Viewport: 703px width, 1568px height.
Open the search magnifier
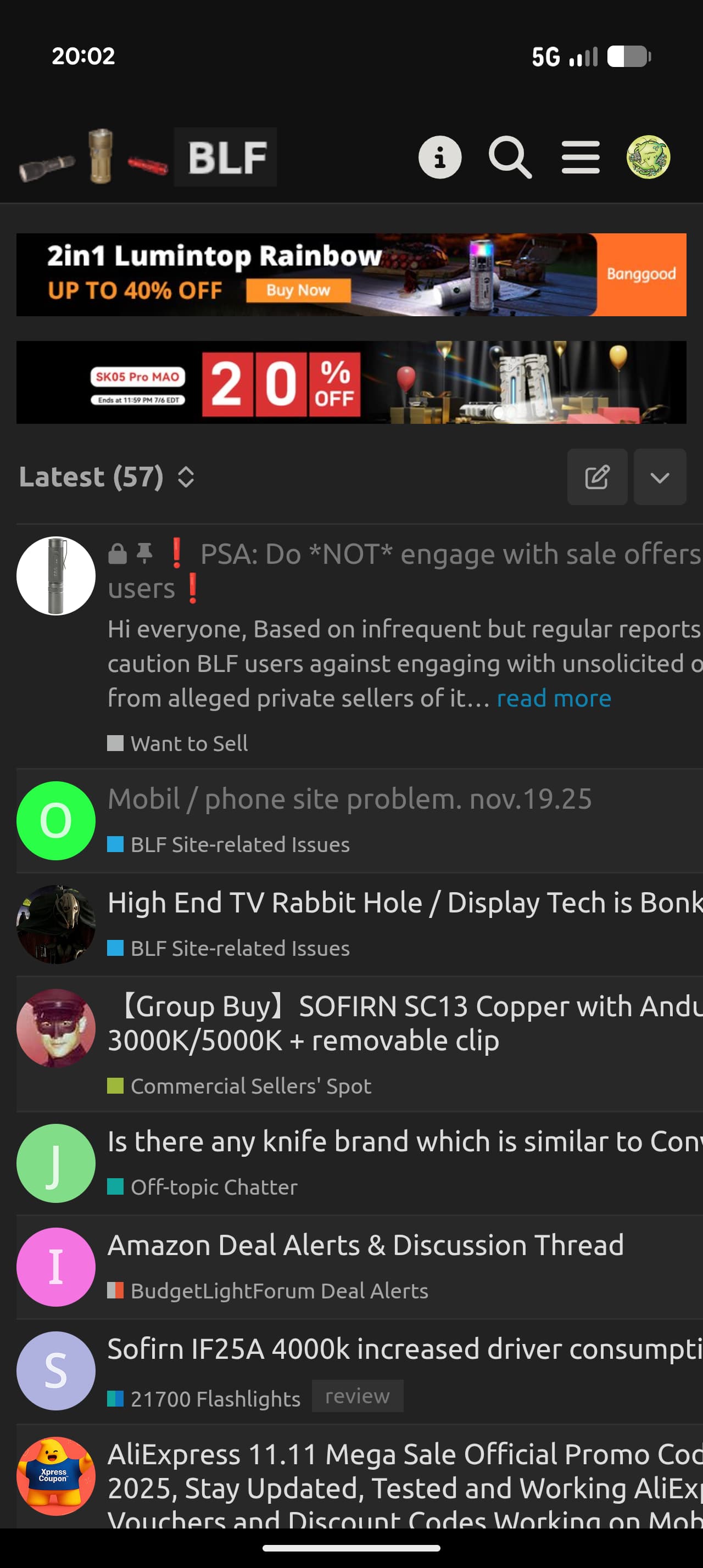point(510,157)
